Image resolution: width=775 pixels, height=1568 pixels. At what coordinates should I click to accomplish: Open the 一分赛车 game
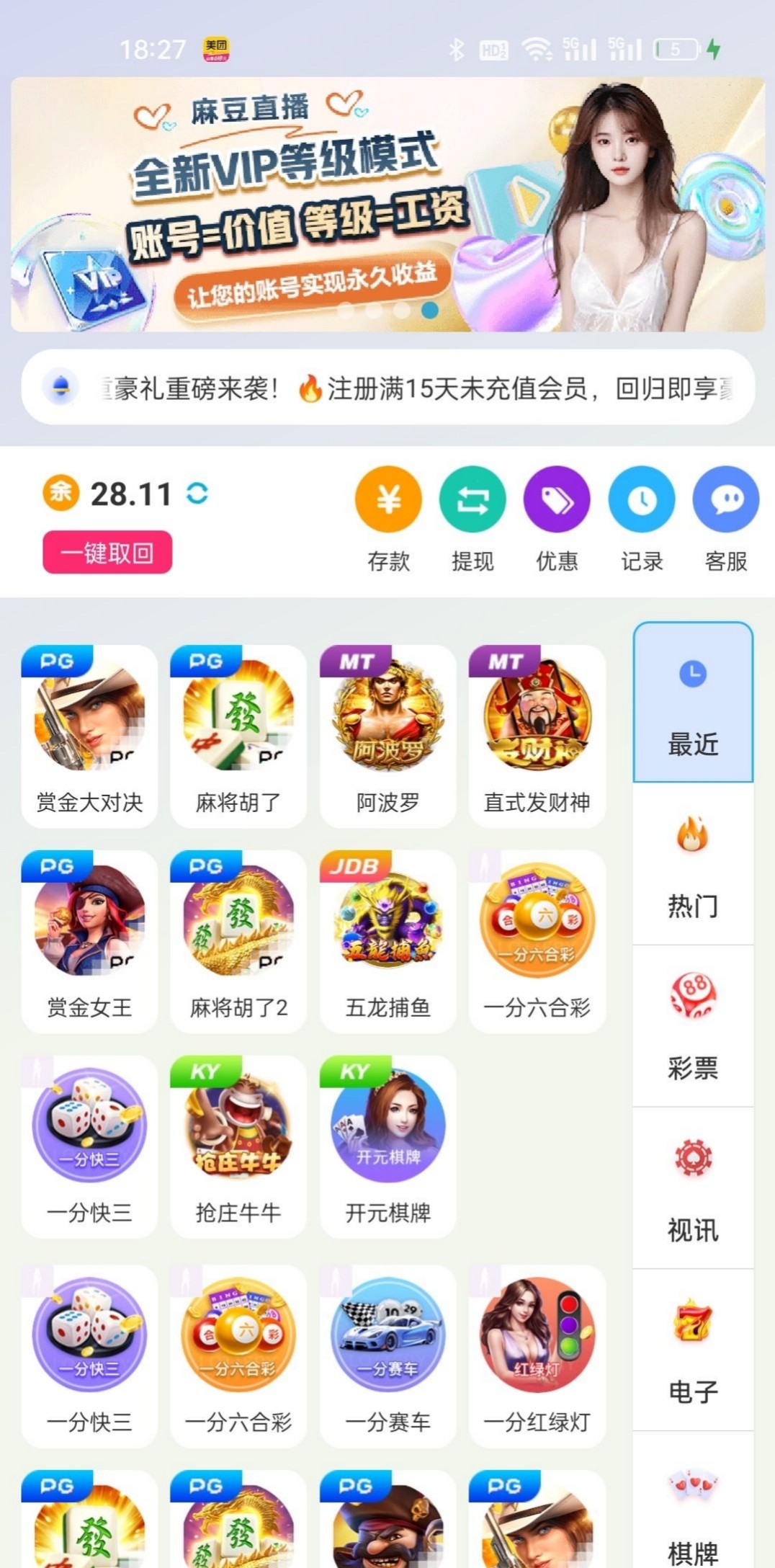[388, 1355]
